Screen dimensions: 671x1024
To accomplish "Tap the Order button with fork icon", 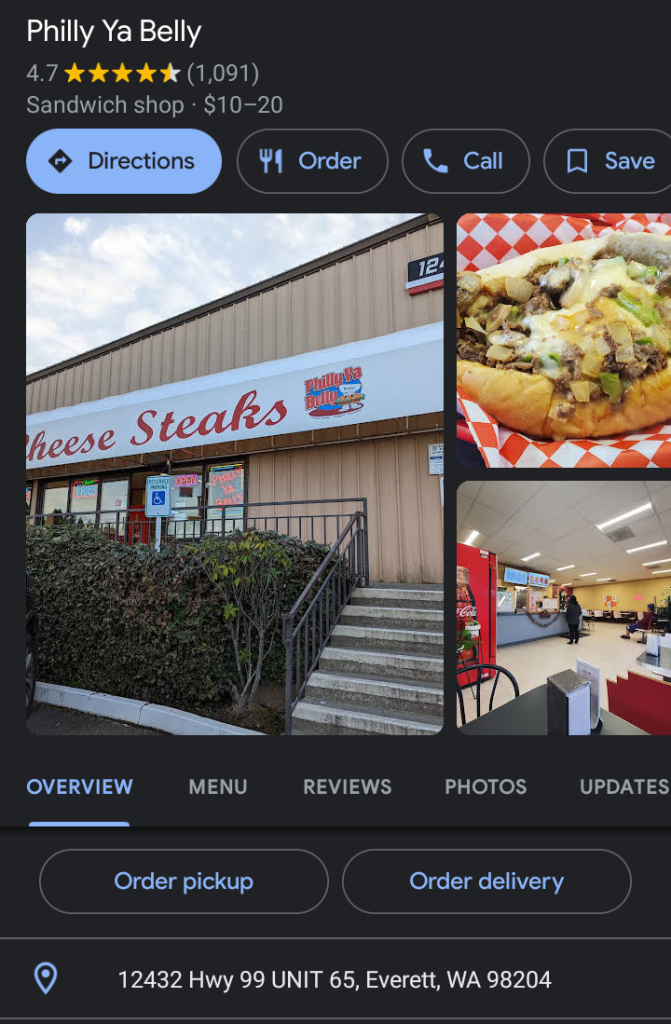I will pyautogui.click(x=312, y=161).
